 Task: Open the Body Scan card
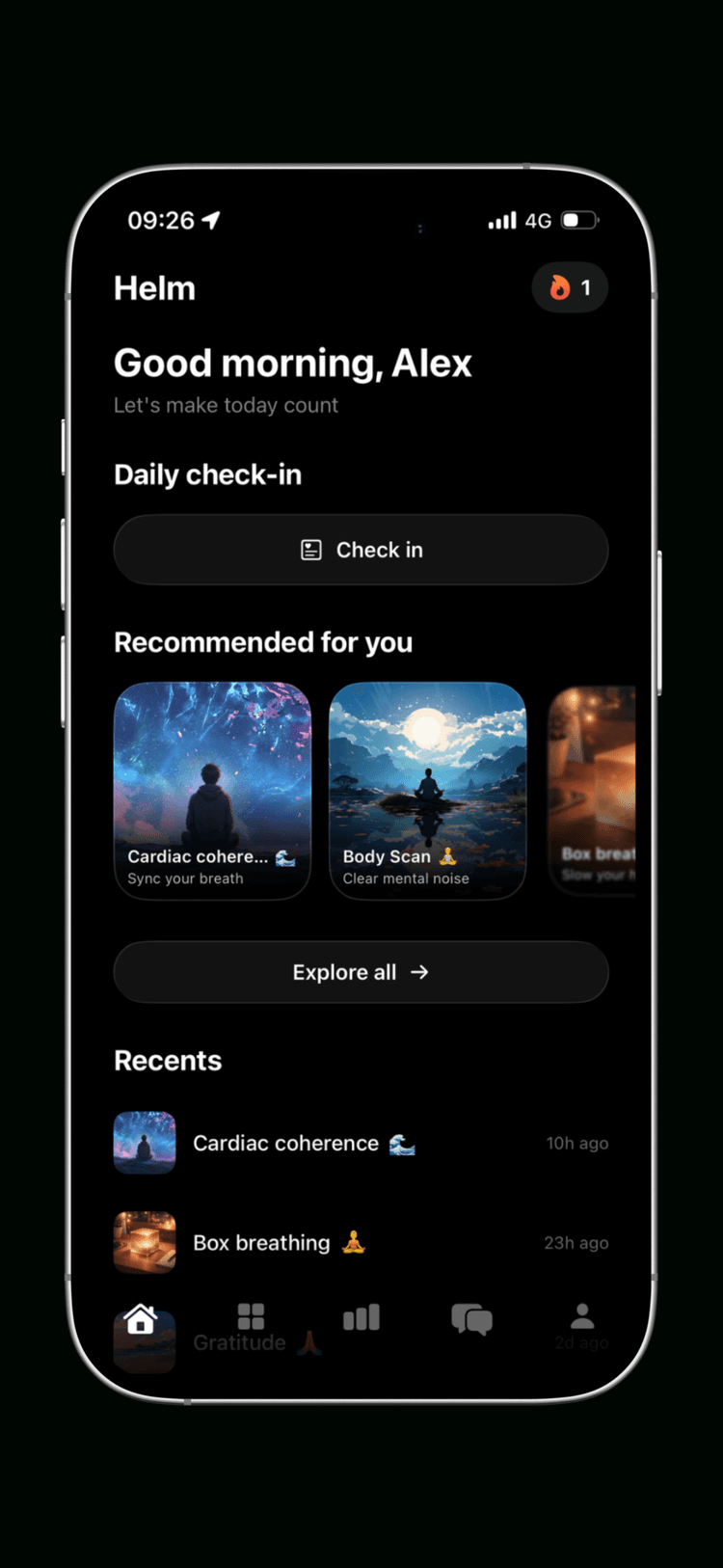(428, 790)
